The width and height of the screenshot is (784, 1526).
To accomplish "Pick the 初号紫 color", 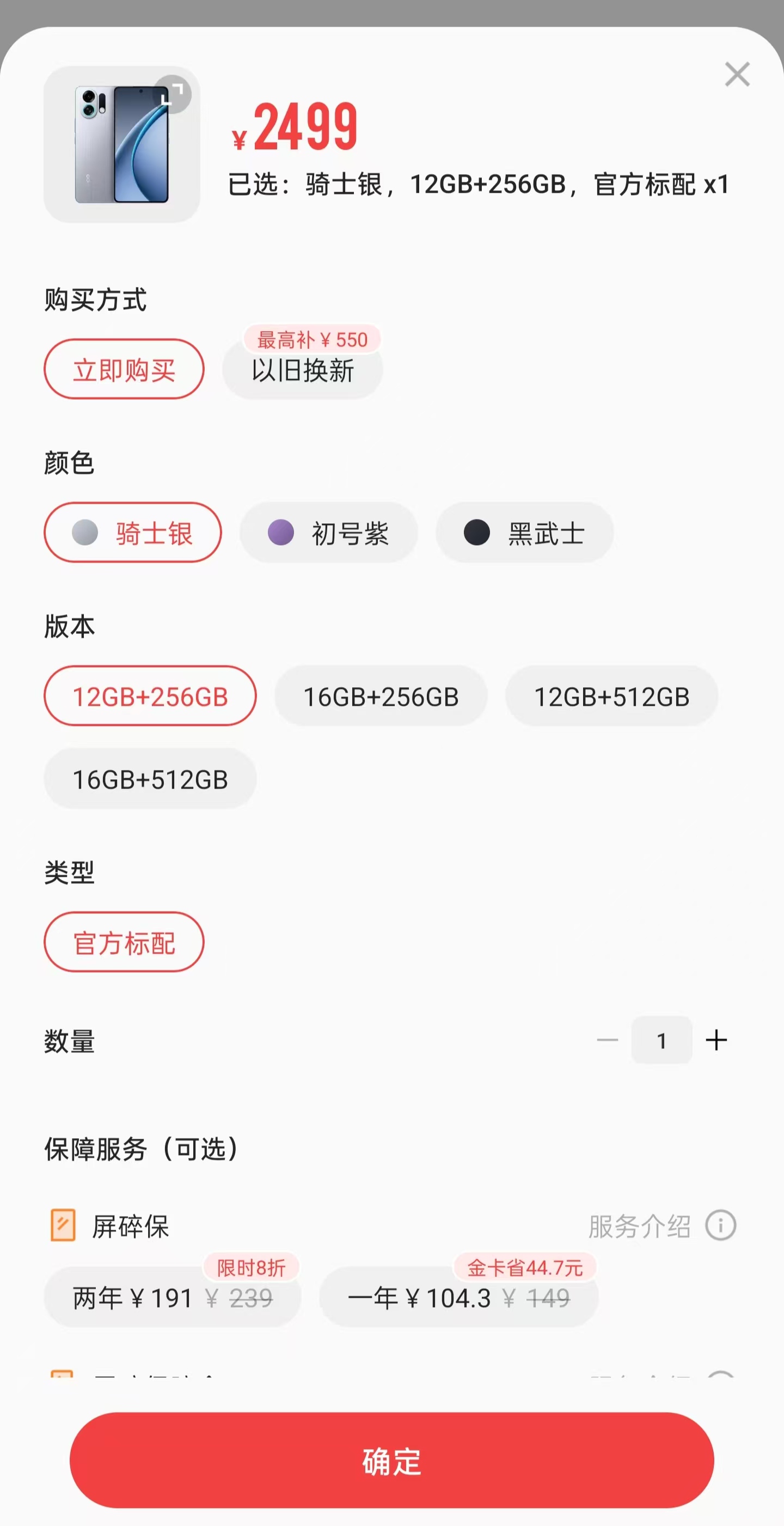I will click(329, 533).
